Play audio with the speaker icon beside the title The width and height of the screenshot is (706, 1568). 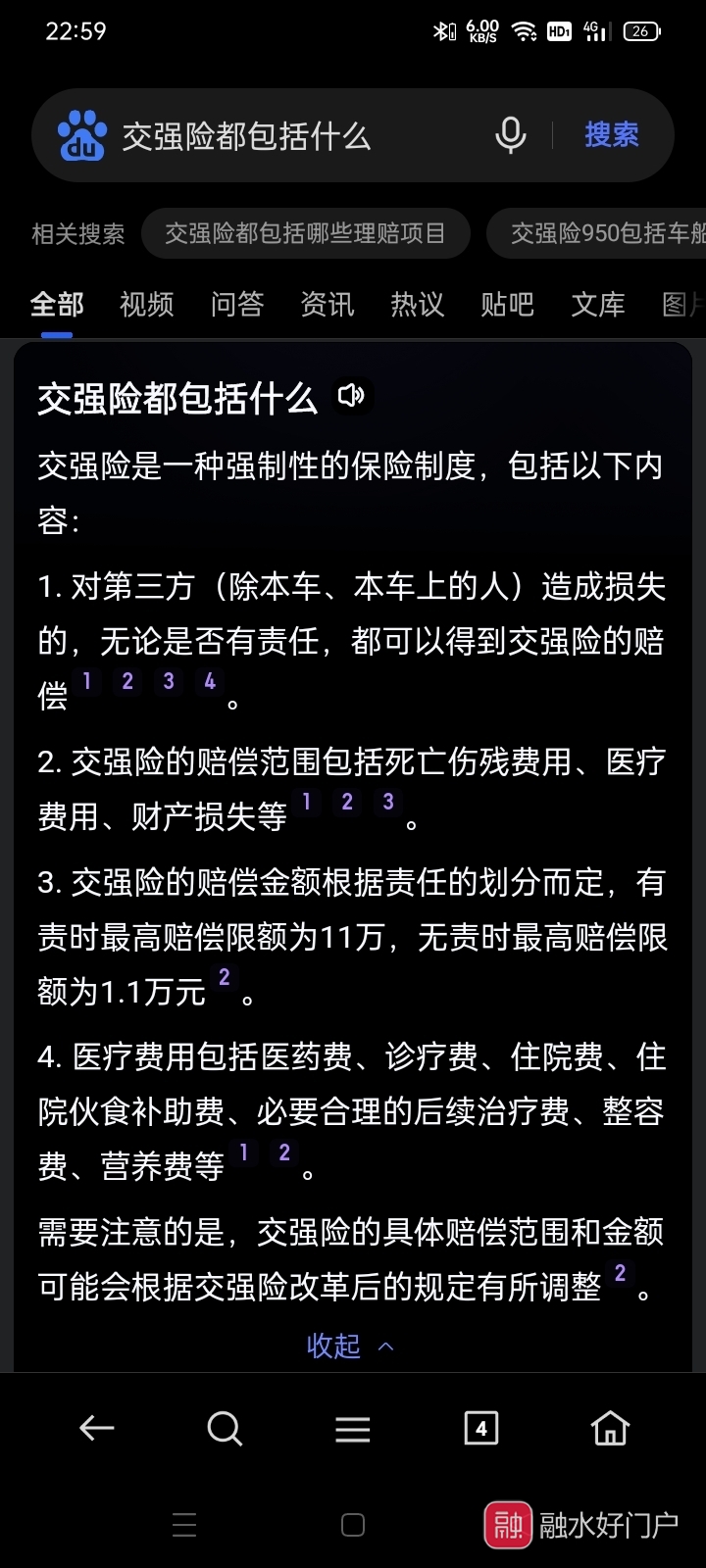tap(351, 396)
